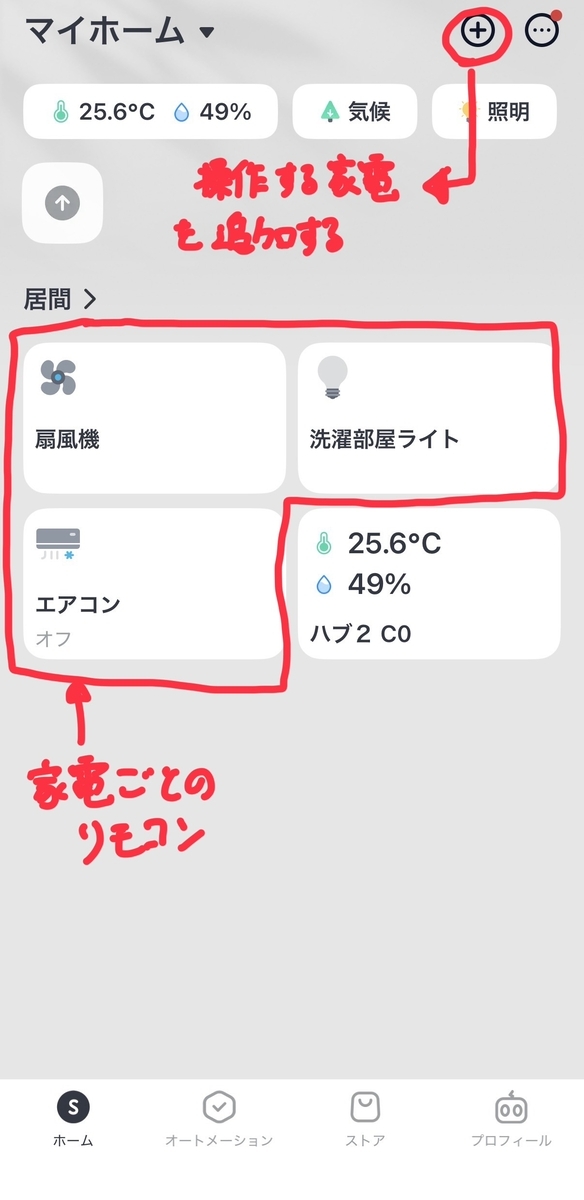
Task: Open the マイホーム home selector dropdown
Action: coord(120,31)
